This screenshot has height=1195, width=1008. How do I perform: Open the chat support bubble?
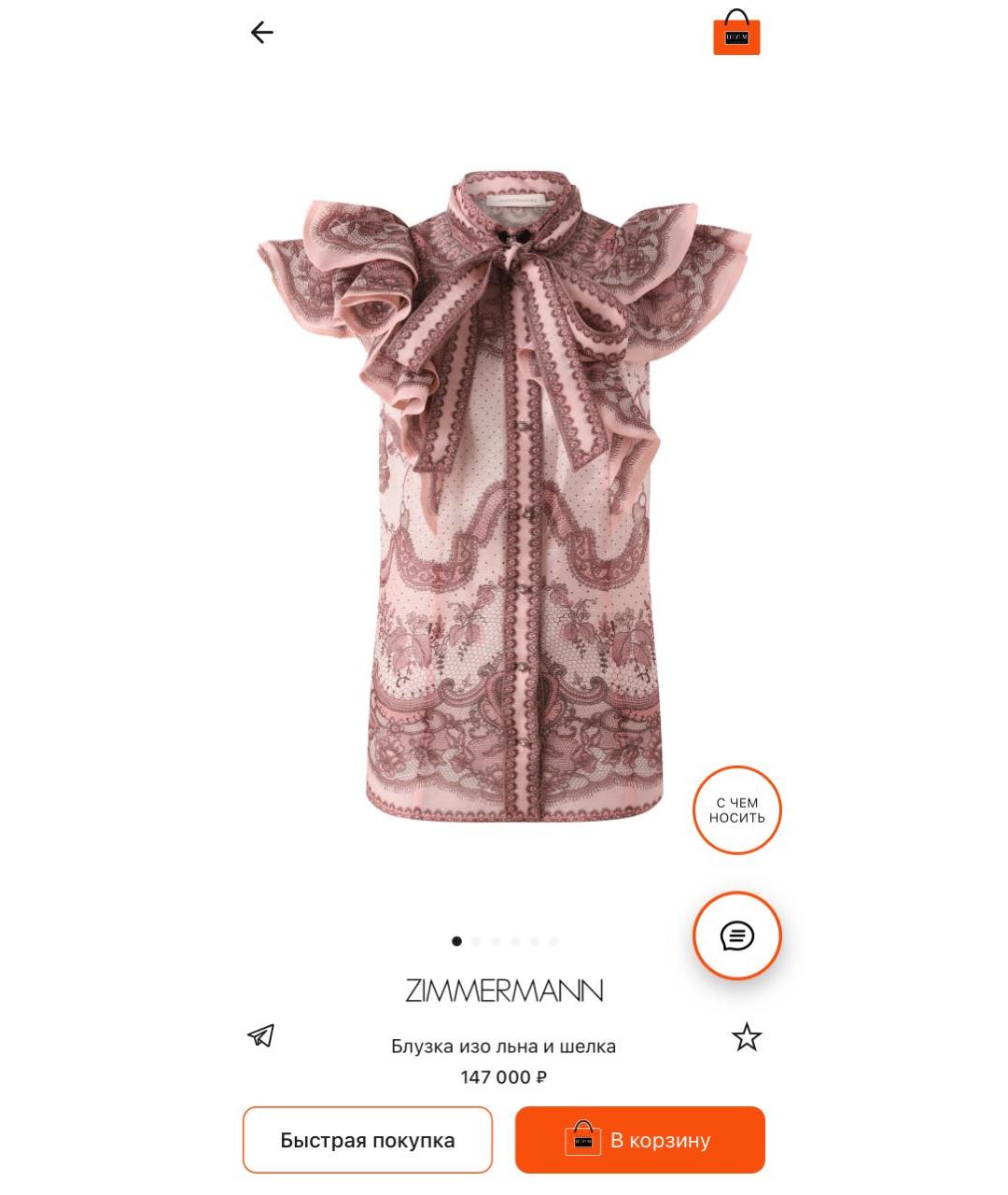coord(736,935)
